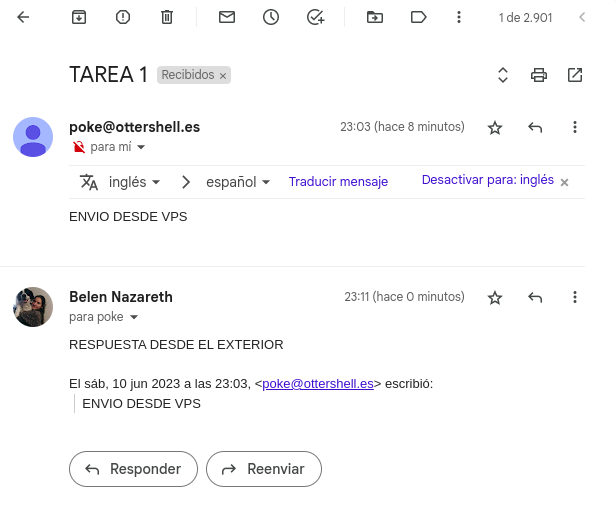Viewport: 616px width, 506px height.
Task: Add conversation to tasks
Action: point(315,17)
